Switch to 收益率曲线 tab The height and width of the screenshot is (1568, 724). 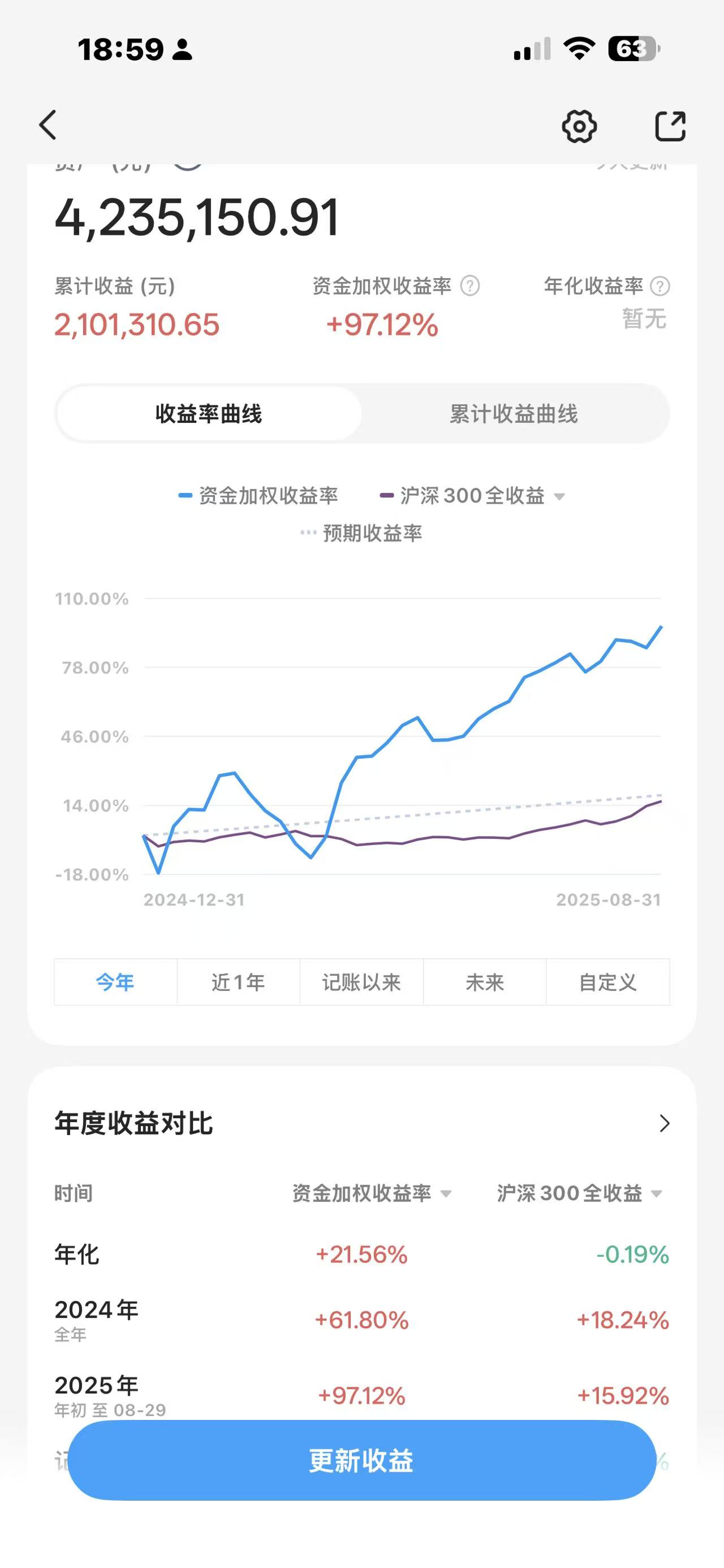tap(209, 414)
